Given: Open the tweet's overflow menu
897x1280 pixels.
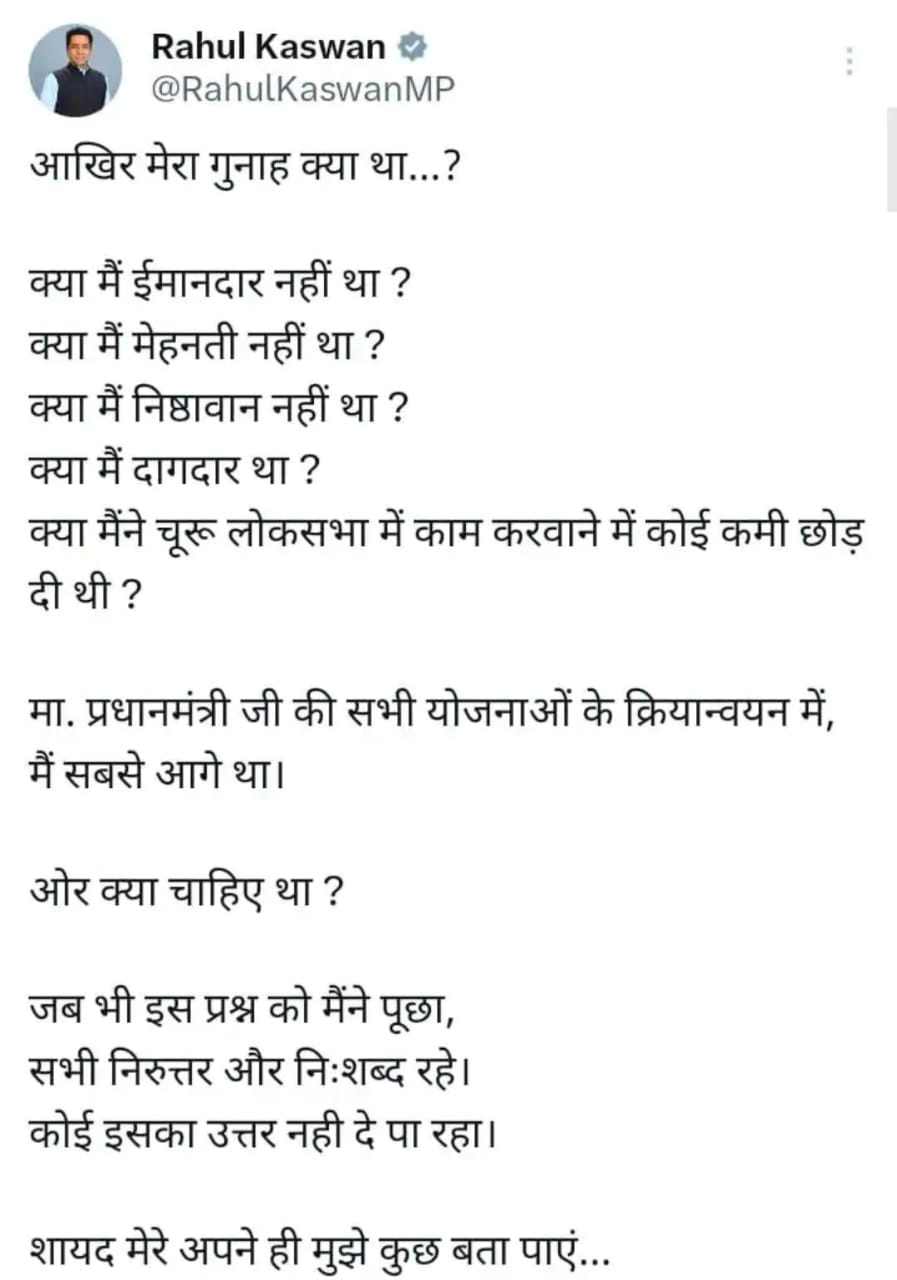Looking at the screenshot, I should coord(848,62).
